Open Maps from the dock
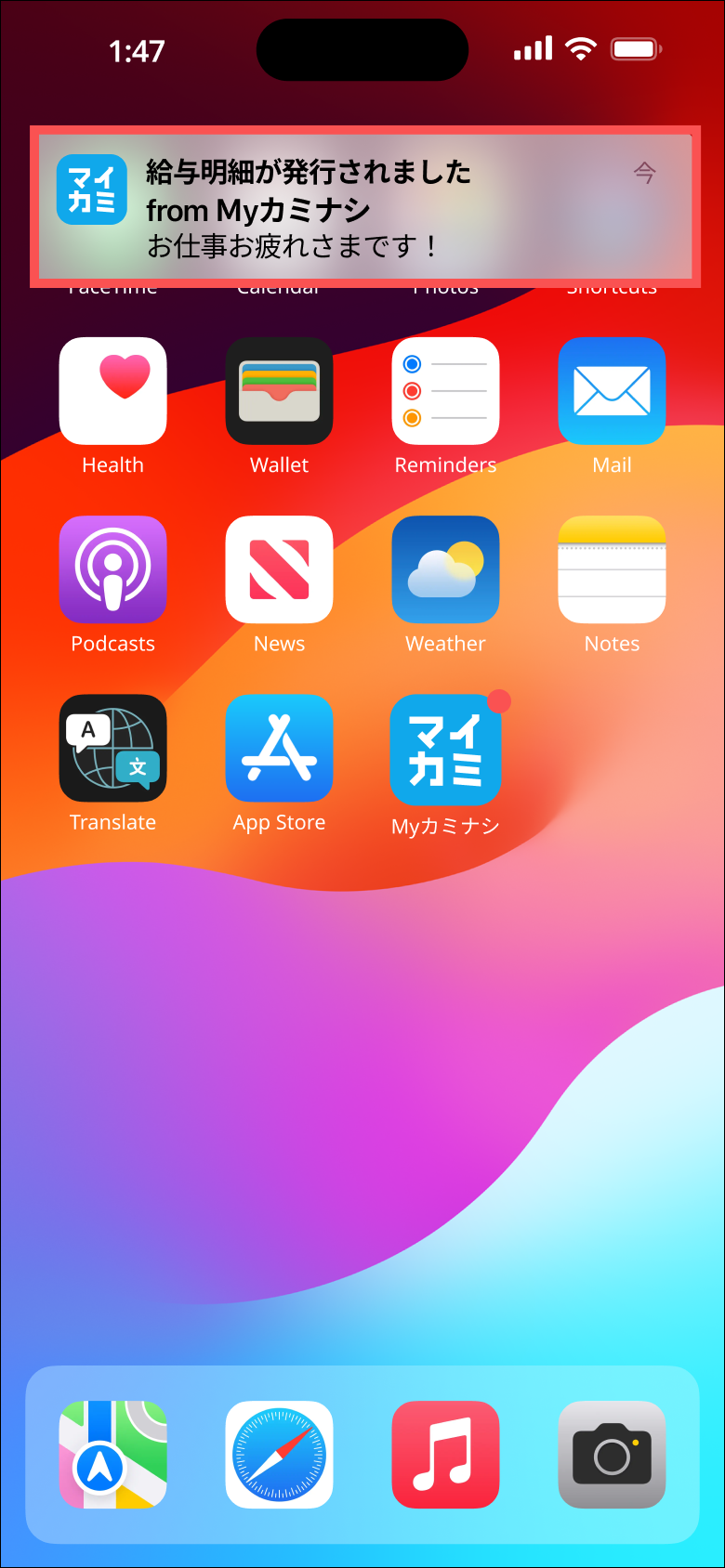Image resolution: width=725 pixels, height=1568 pixels. [x=113, y=1455]
